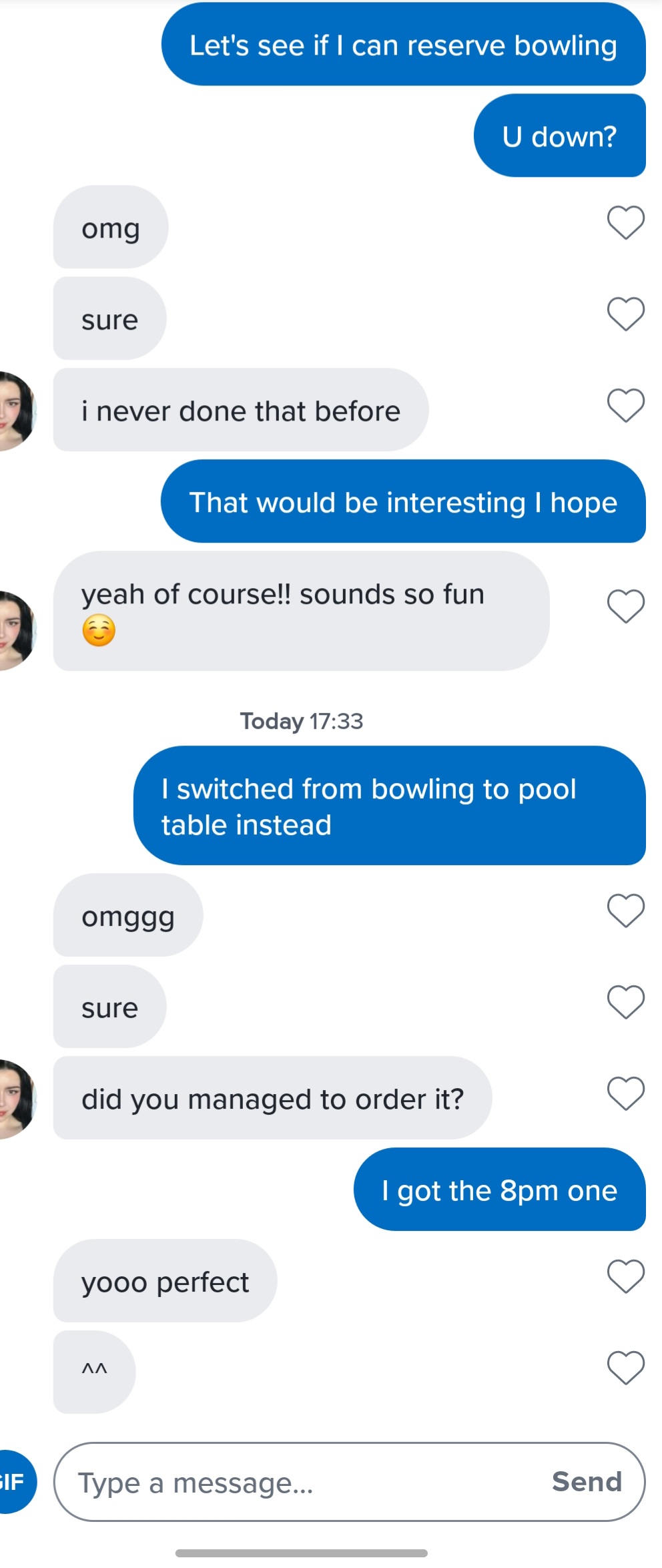
Task: Like the "yooo perfect" message
Action: [x=625, y=1276]
